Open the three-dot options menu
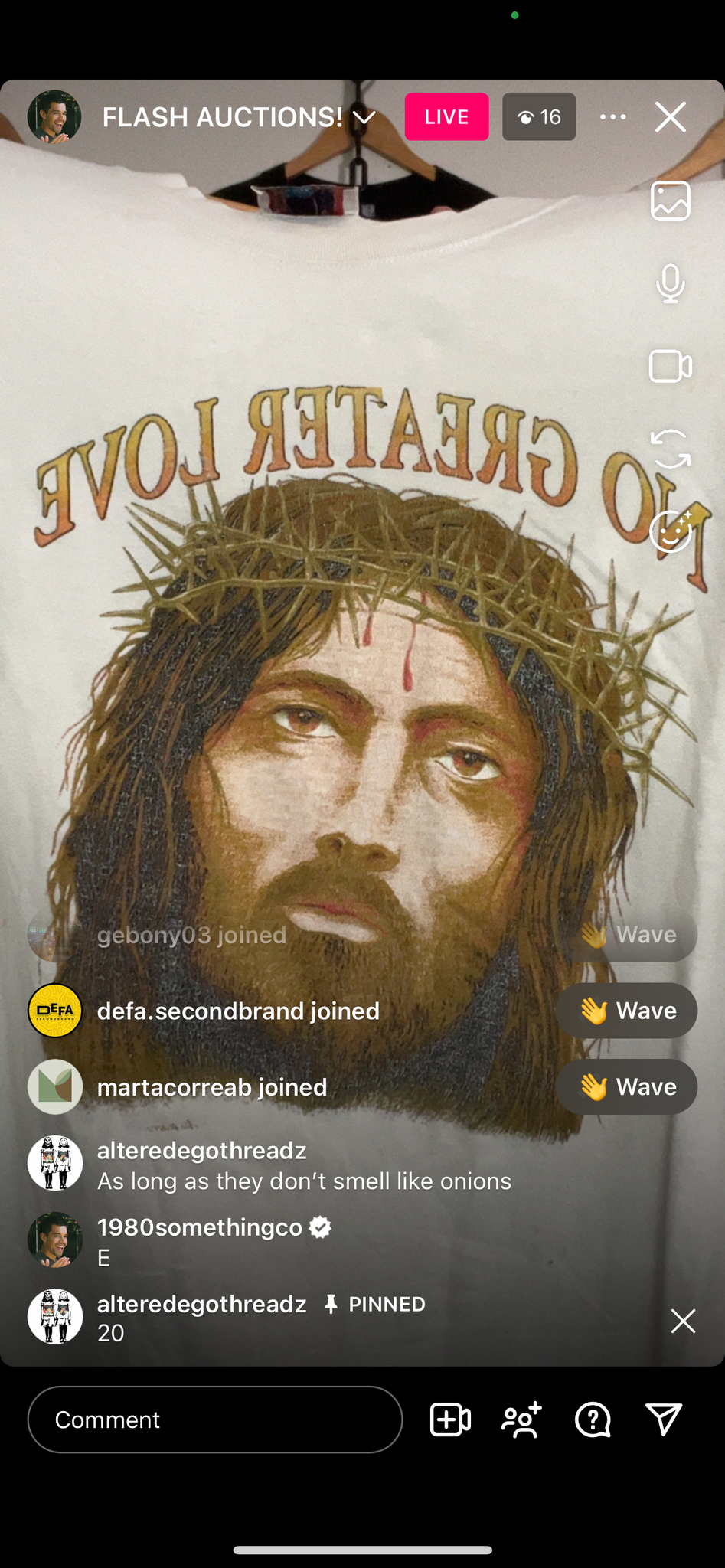The image size is (725, 1568). tap(612, 117)
